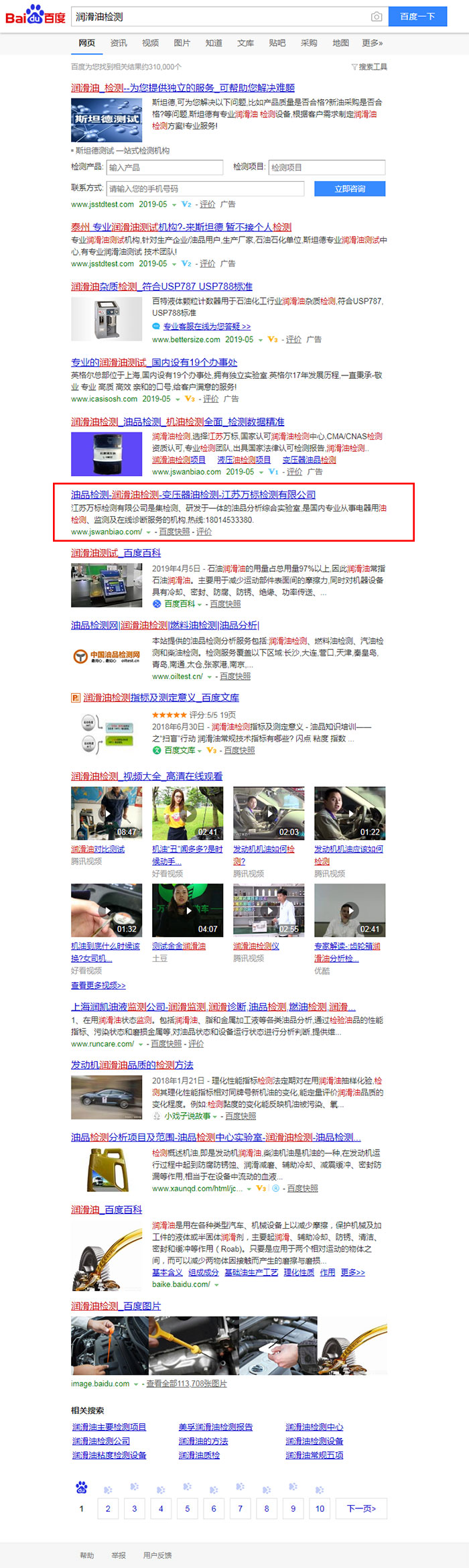Image resolution: width=469 pixels, height=1568 pixels.
Task: Tap the 立即咨询 button
Action: pyautogui.click(x=350, y=189)
